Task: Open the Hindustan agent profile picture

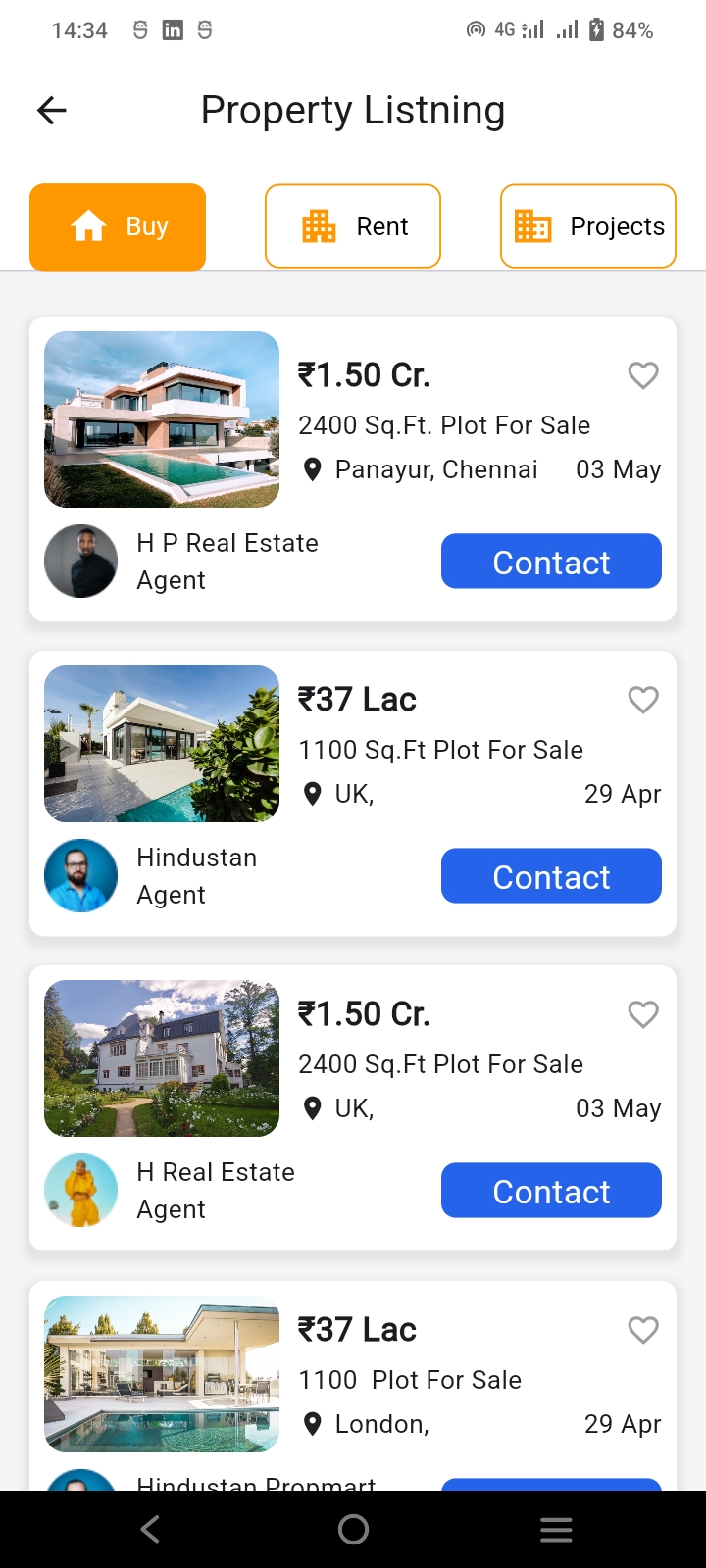Action: [80, 875]
